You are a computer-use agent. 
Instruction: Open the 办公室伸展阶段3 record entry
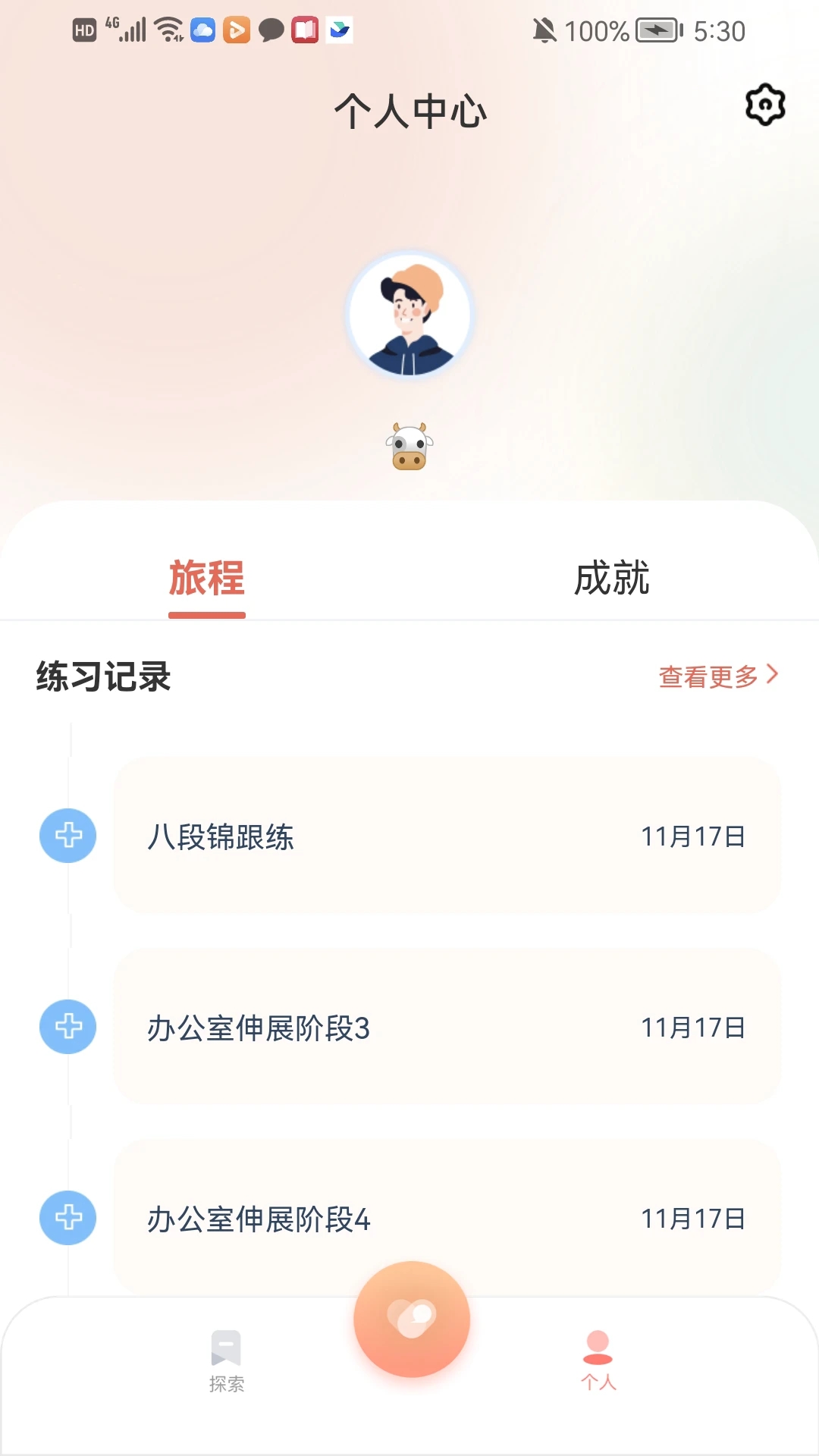click(x=446, y=1026)
